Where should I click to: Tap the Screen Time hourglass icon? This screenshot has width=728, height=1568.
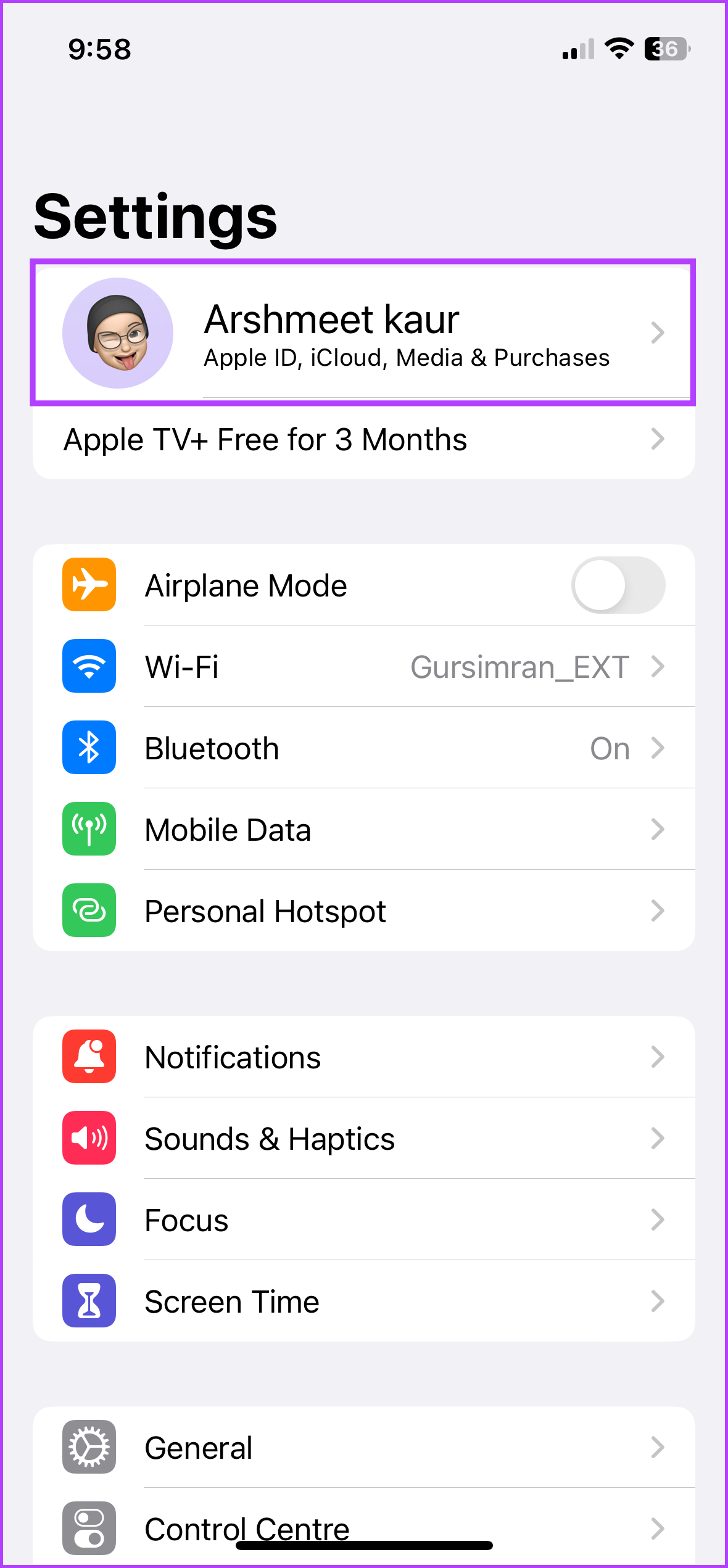pyautogui.click(x=89, y=1302)
